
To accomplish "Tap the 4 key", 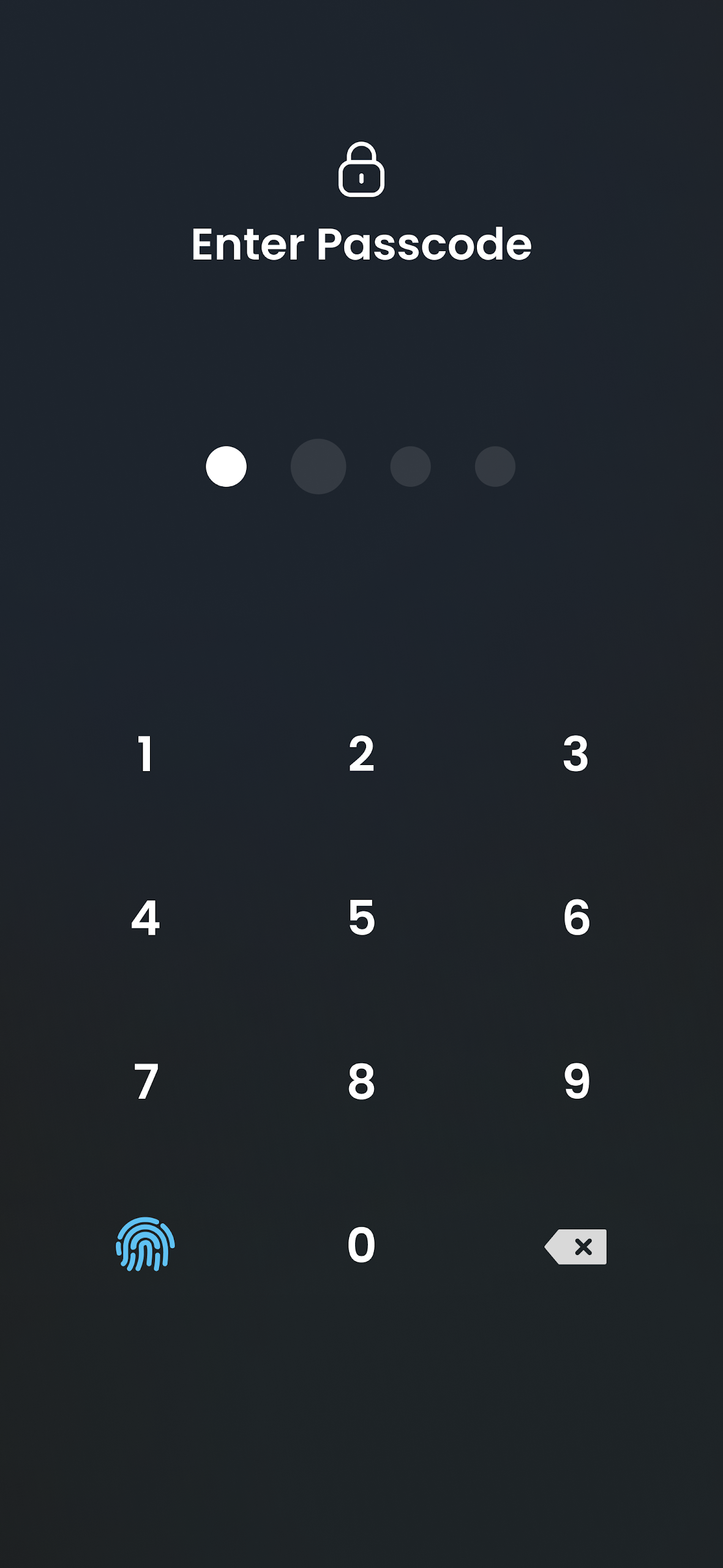I will coord(146,918).
